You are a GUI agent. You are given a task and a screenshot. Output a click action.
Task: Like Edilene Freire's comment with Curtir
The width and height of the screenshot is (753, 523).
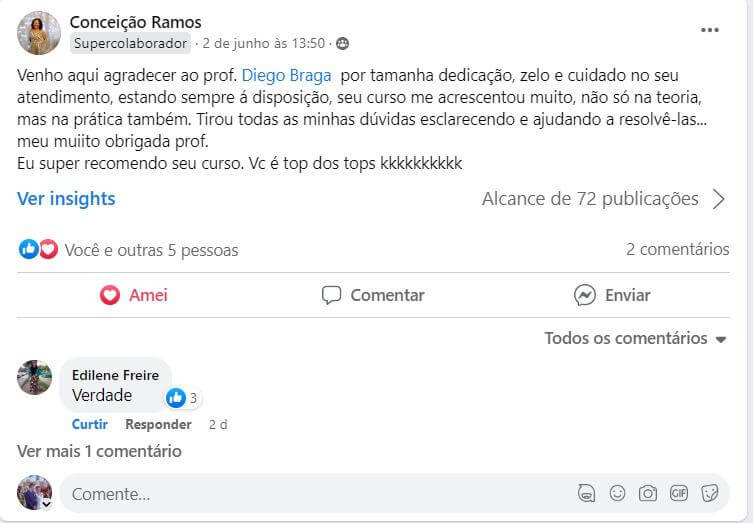coord(90,424)
